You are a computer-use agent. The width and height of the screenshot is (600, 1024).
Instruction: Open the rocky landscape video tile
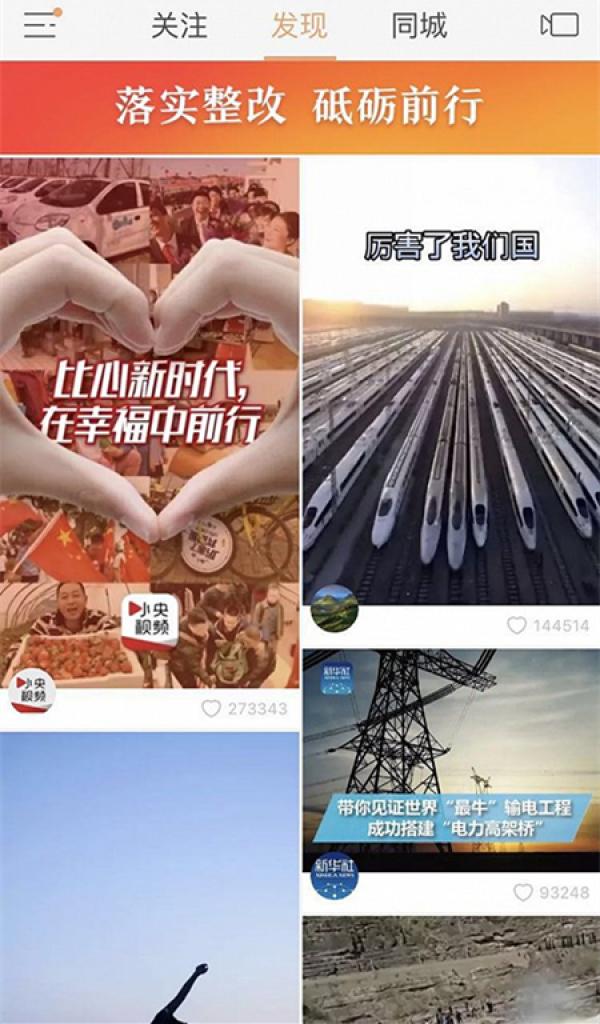451,970
